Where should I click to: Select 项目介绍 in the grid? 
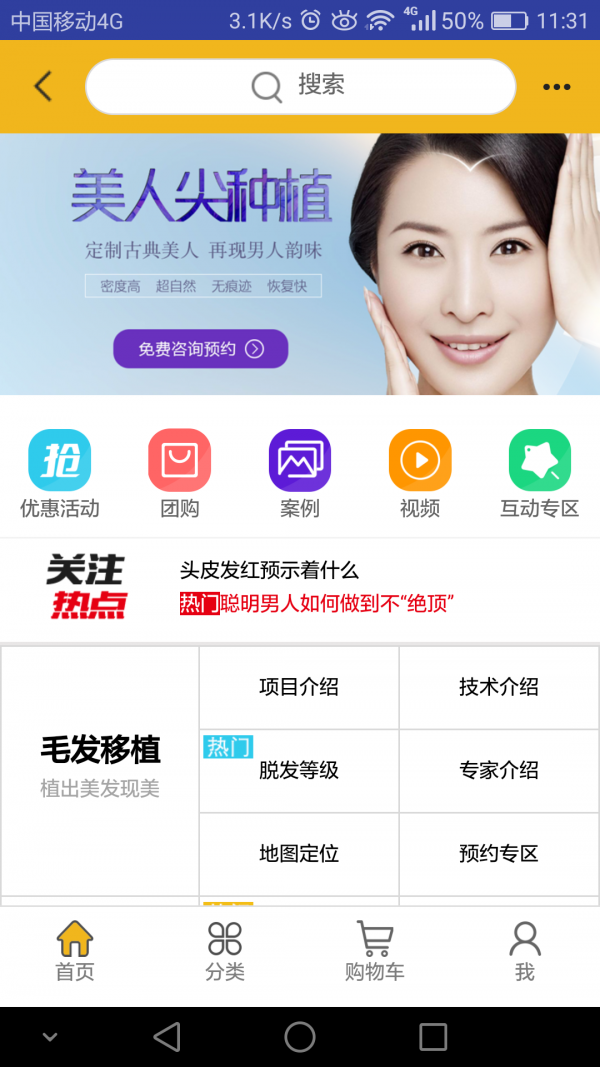tap(299, 687)
